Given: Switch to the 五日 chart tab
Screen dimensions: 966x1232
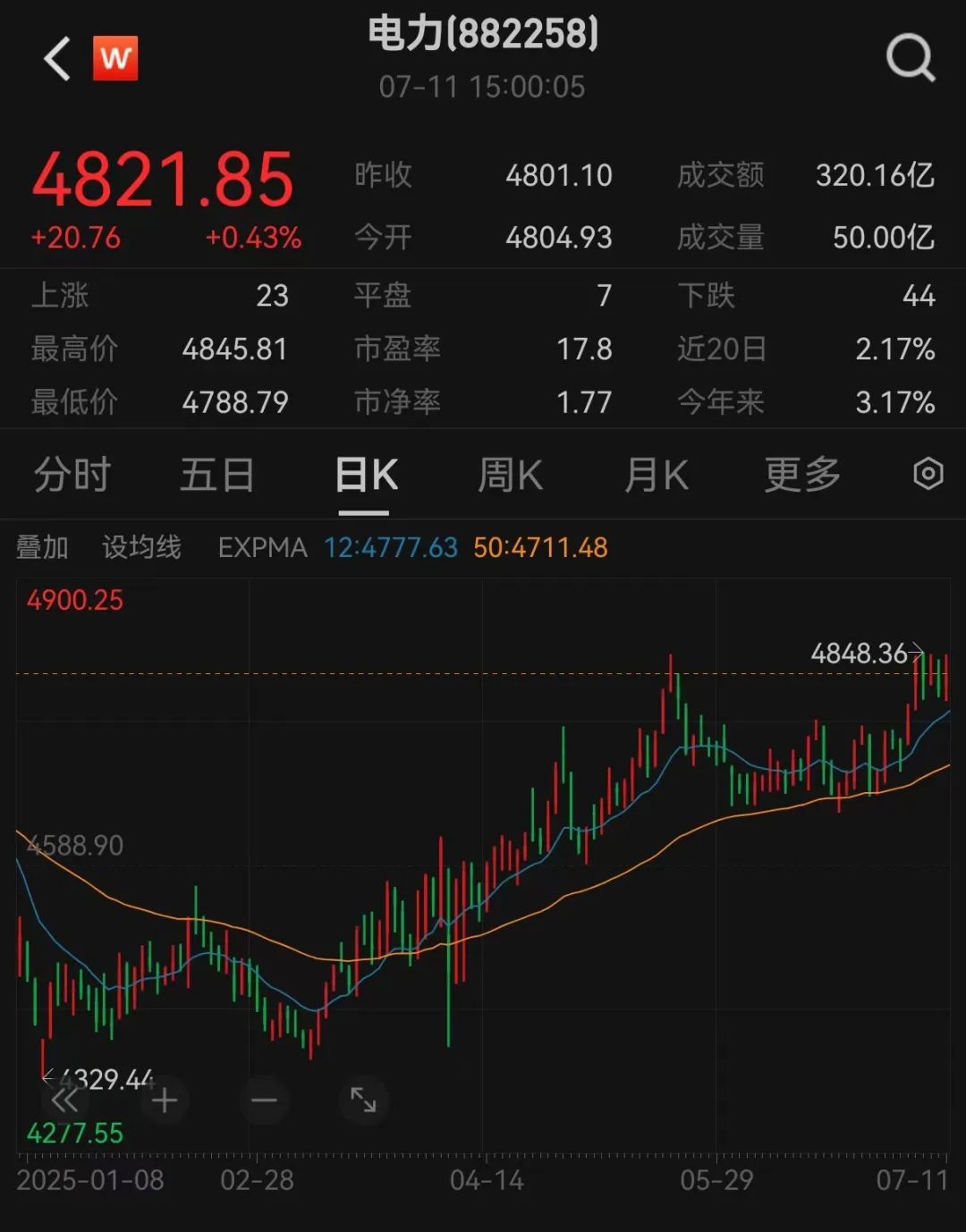Looking at the screenshot, I should coord(217,475).
